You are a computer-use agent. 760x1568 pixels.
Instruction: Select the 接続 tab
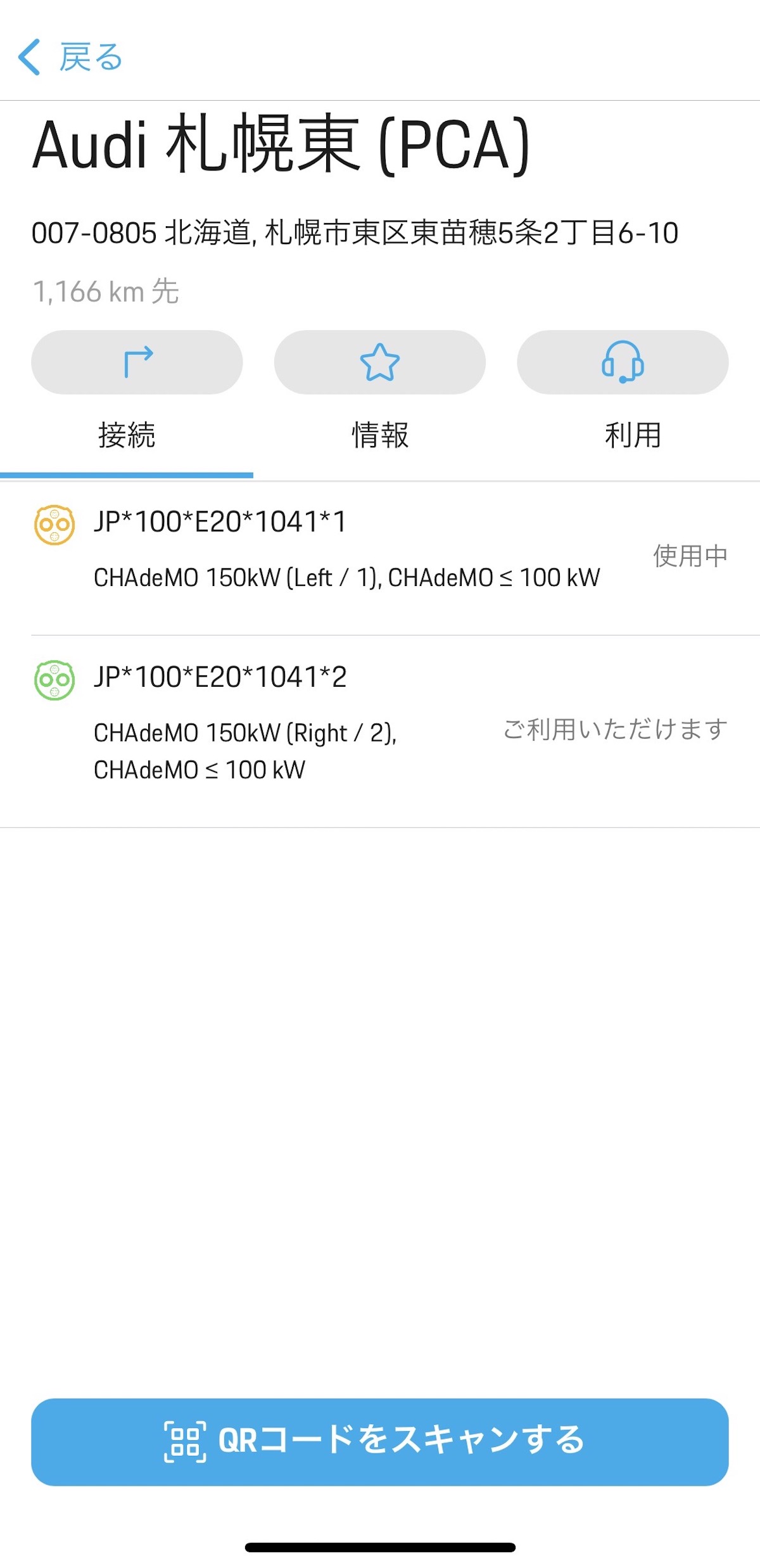pos(127,436)
